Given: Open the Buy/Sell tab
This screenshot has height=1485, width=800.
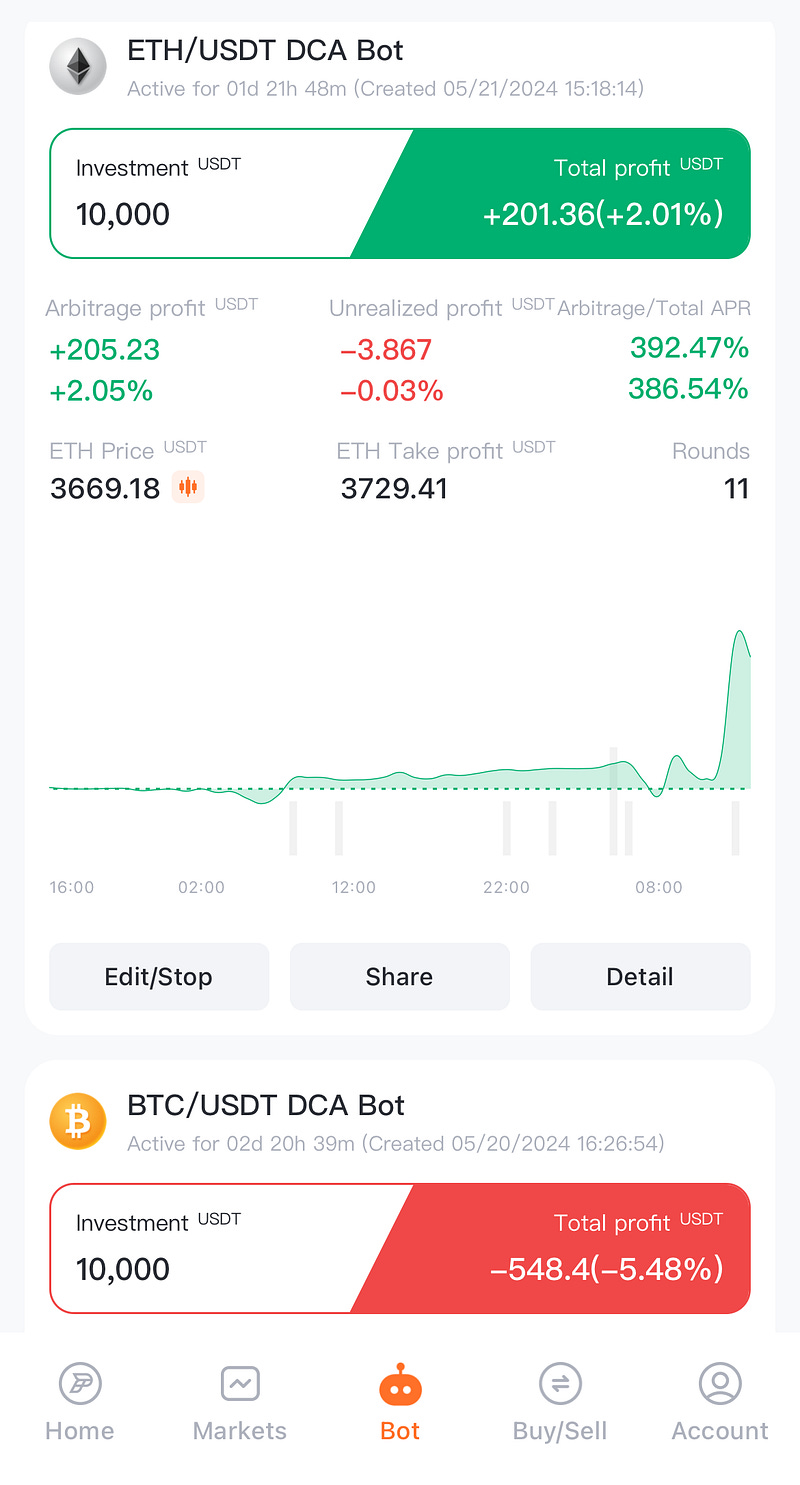Looking at the screenshot, I should 560,1403.
